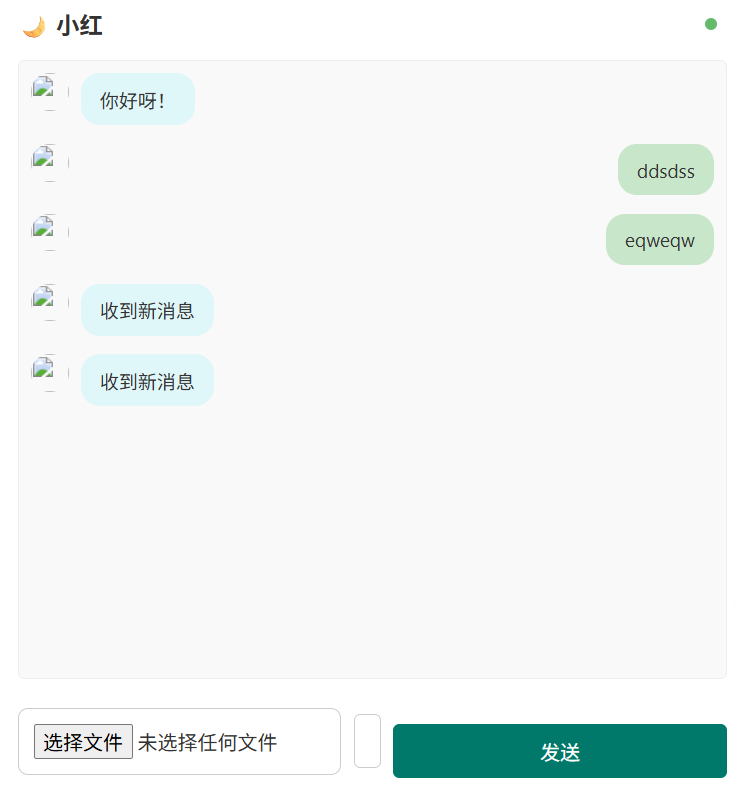Viewport: 737px width, 803px height.
Task: Focus the narrow message text box
Action: tap(367, 741)
